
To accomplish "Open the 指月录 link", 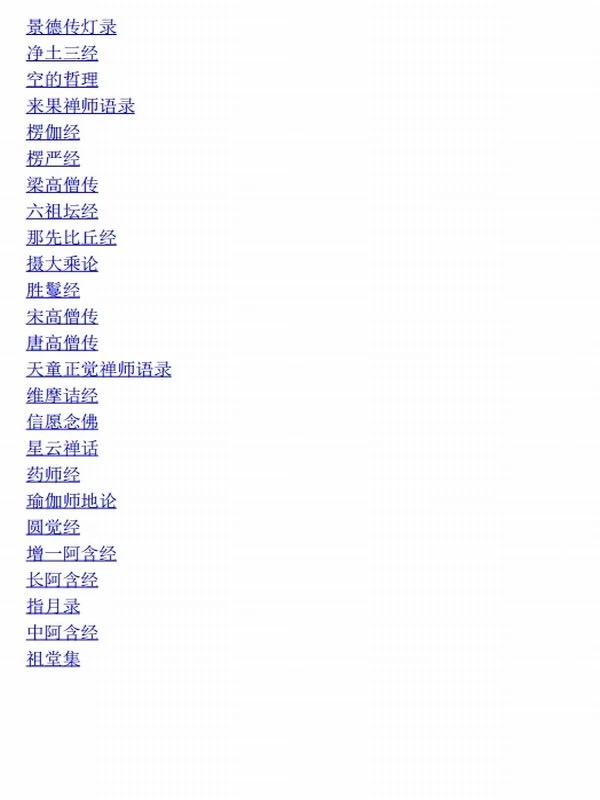I will (x=53, y=606).
